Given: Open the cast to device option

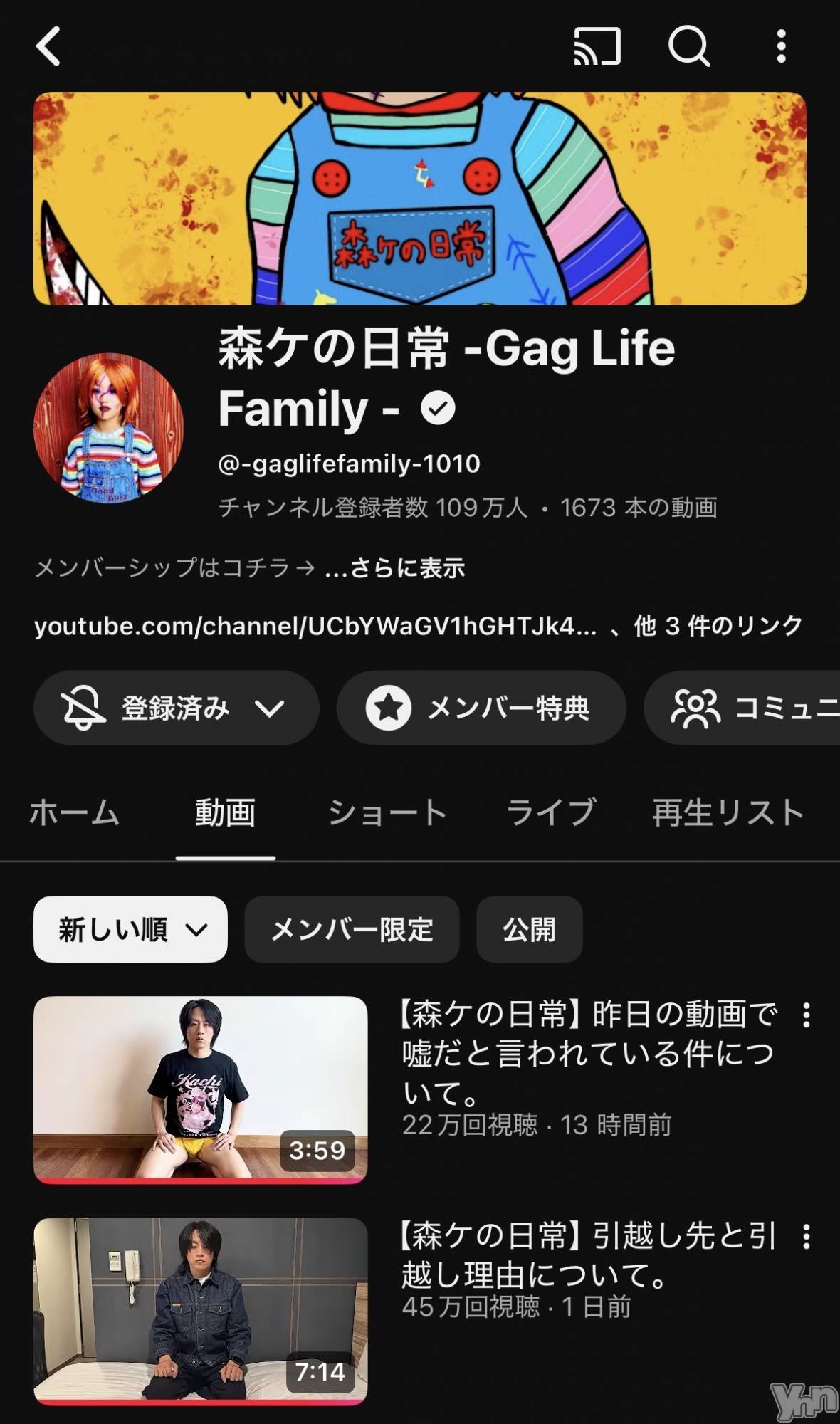Looking at the screenshot, I should (597, 46).
